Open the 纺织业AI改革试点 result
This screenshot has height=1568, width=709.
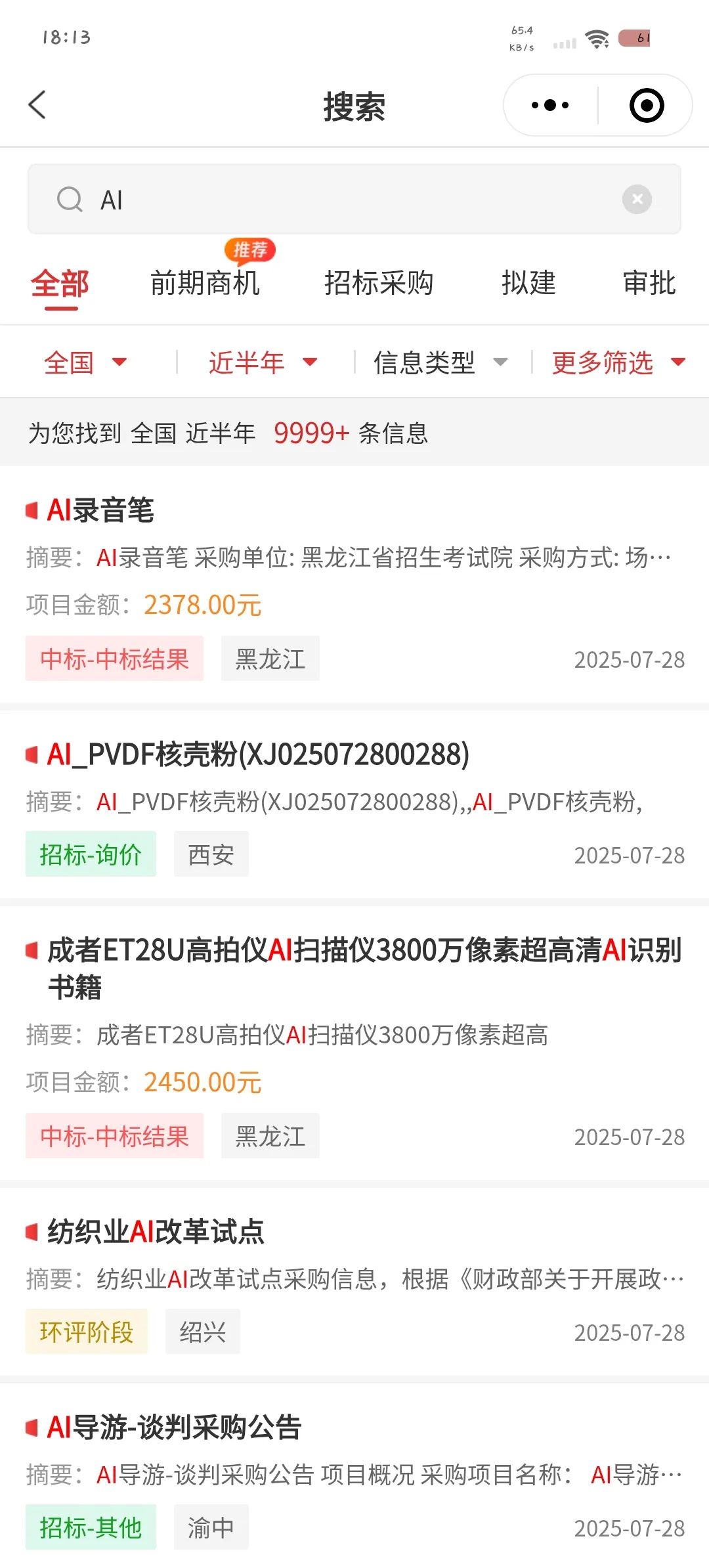click(x=354, y=1282)
